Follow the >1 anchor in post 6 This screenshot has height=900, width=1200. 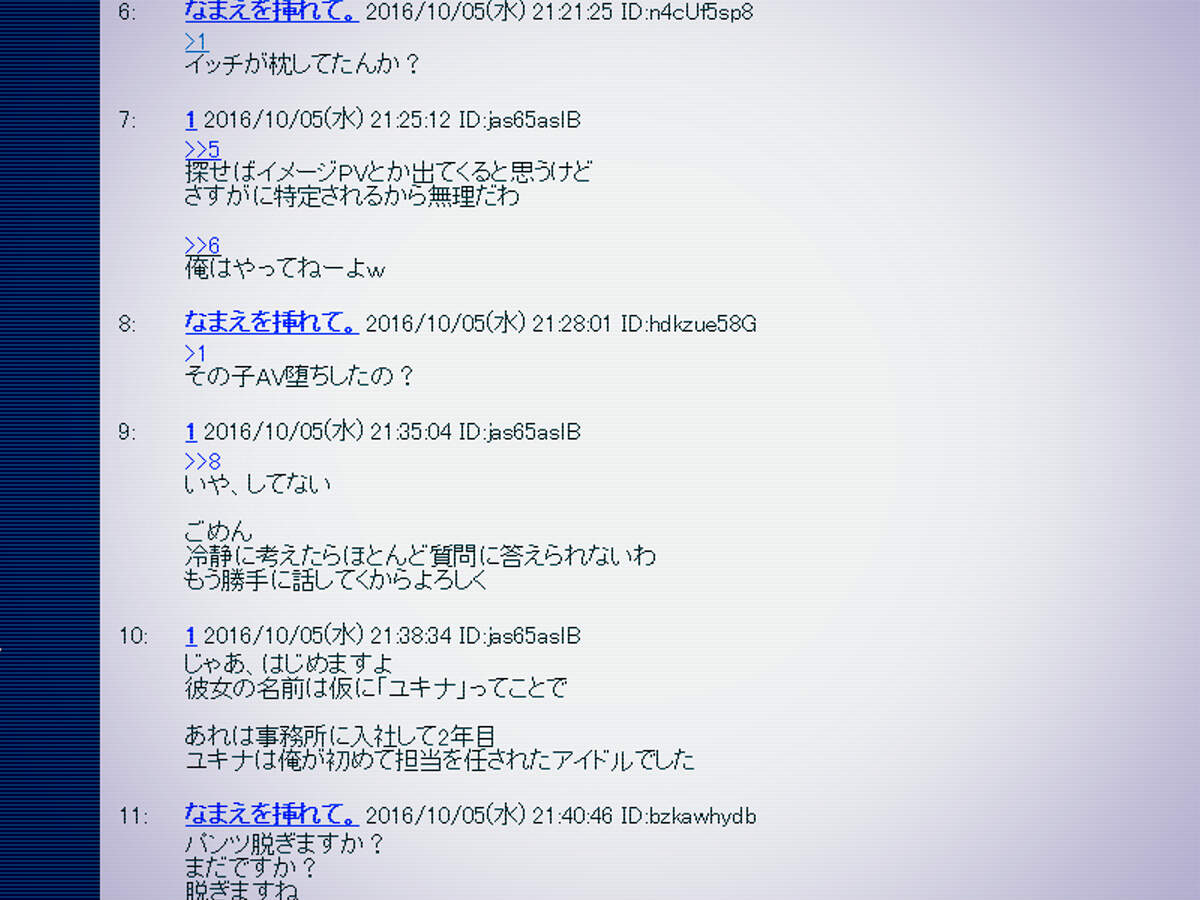coord(195,41)
